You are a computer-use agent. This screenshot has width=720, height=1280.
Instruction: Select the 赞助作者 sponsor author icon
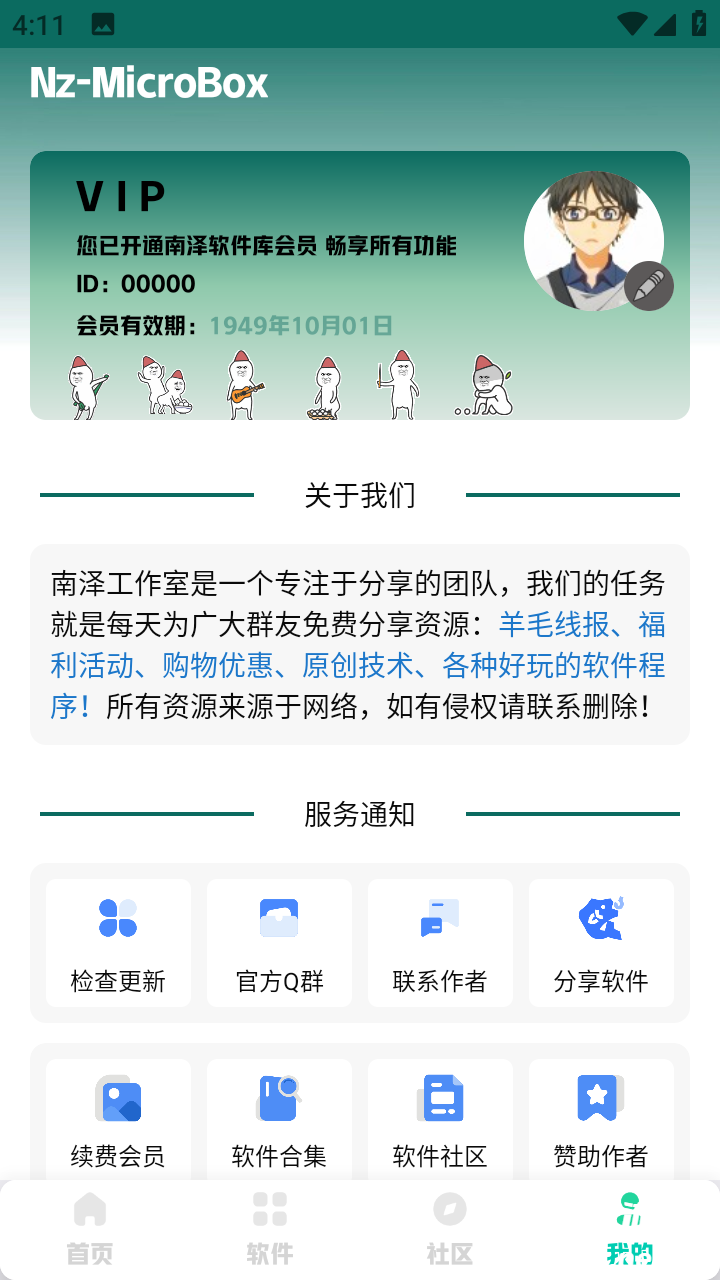601,1096
